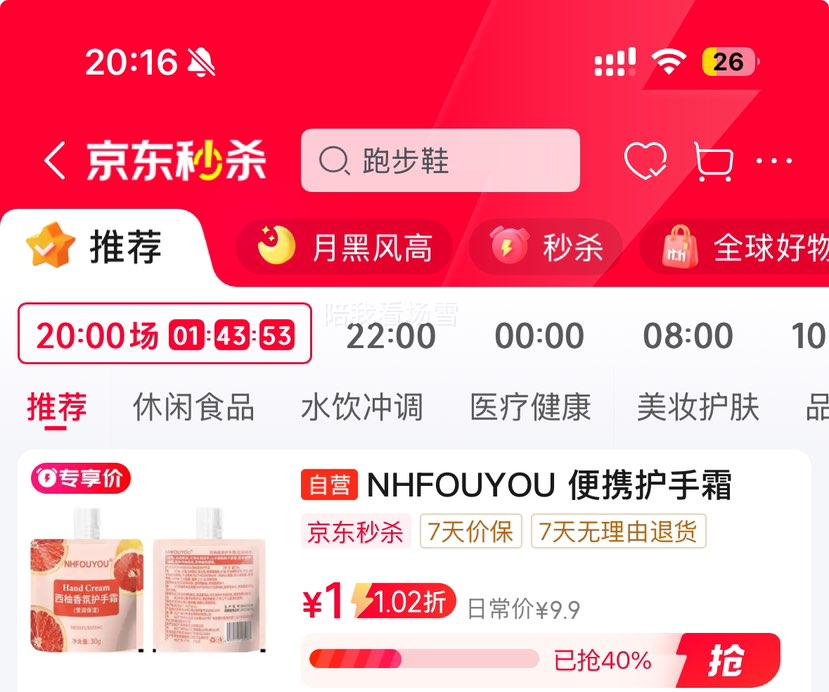The width and height of the screenshot is (829, 692).
Task: Go back from 京东秒杀 page
Action: (54, 161)
